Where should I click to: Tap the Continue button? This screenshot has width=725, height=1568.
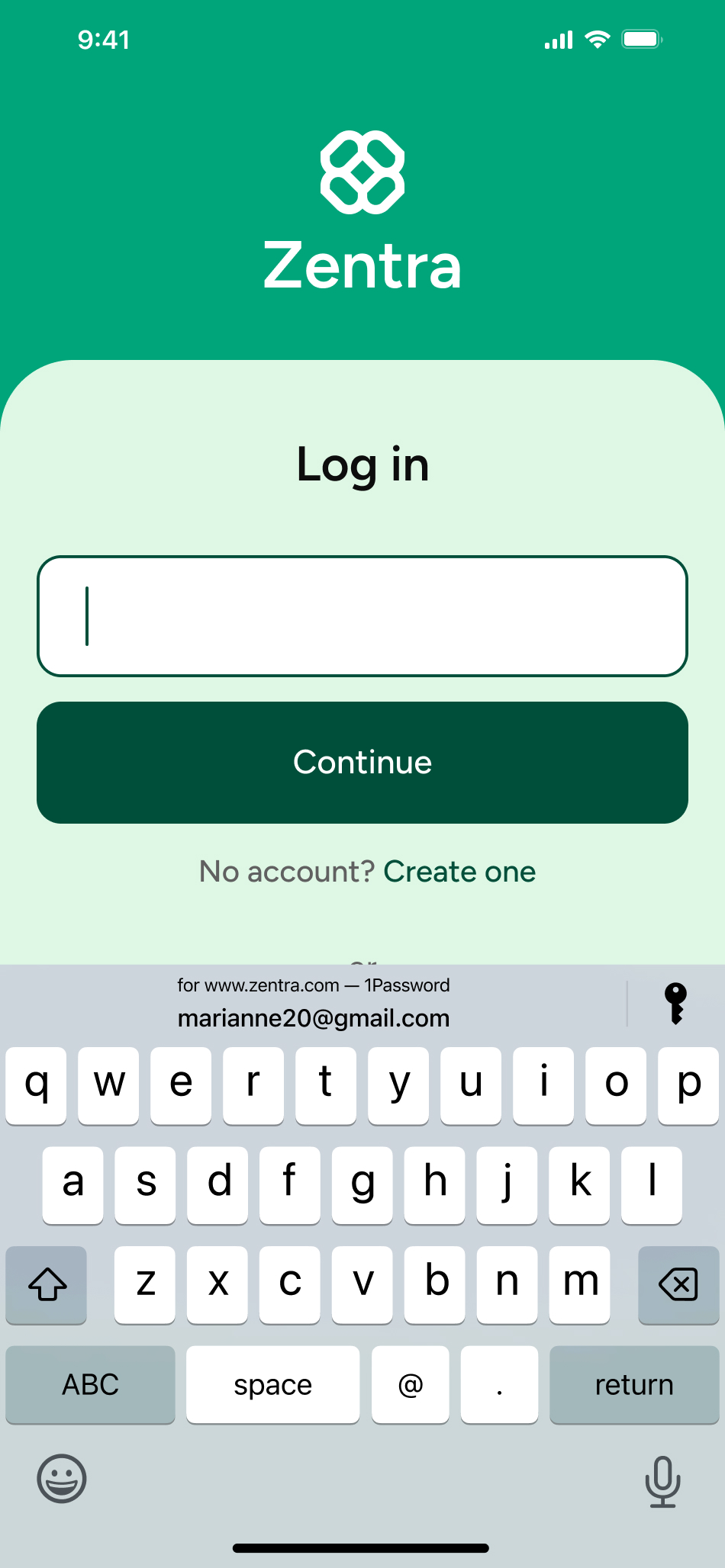click(x=362, y=763)
